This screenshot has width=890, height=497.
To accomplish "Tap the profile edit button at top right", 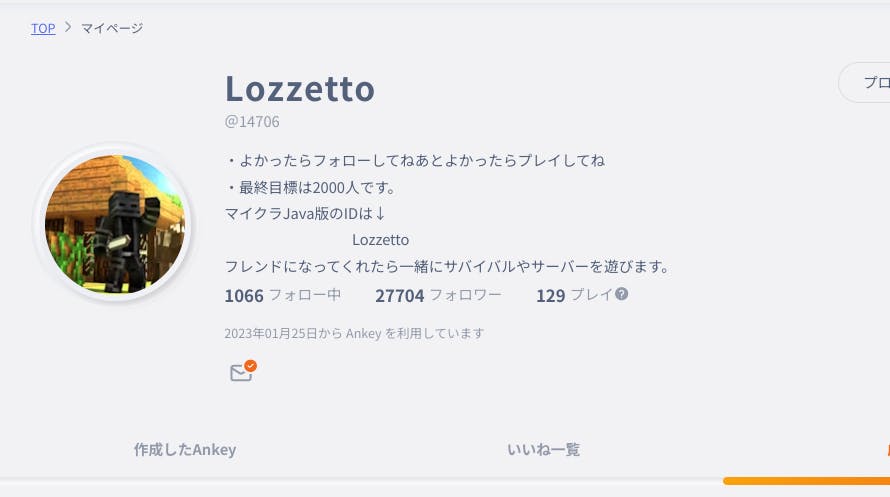I will [866, 83].
